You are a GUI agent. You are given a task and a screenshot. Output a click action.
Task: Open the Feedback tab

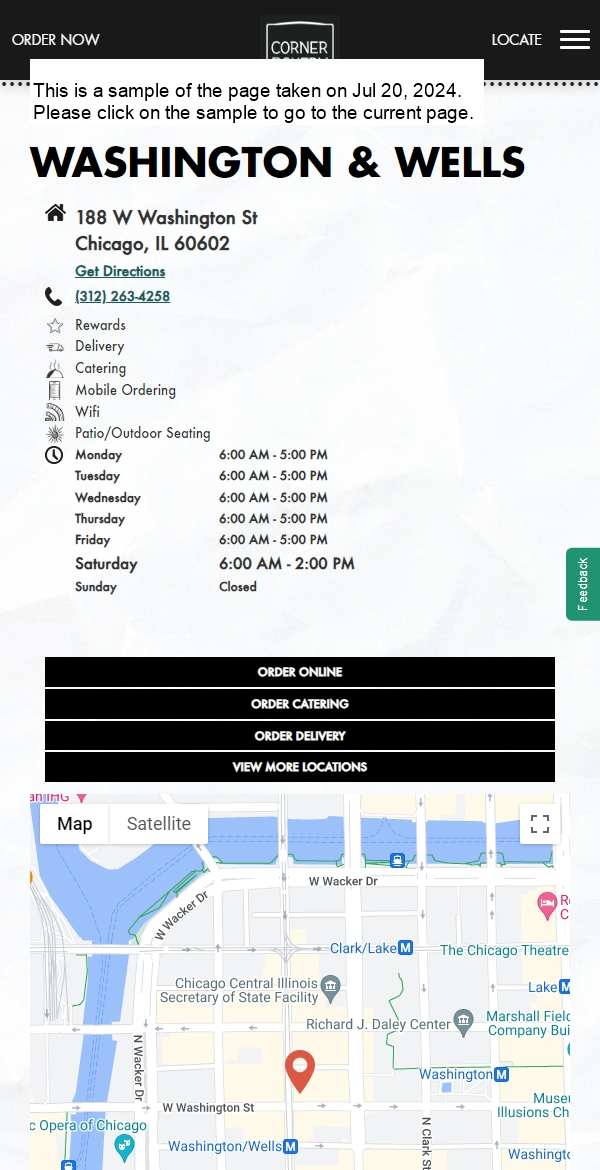click(583, 584)
